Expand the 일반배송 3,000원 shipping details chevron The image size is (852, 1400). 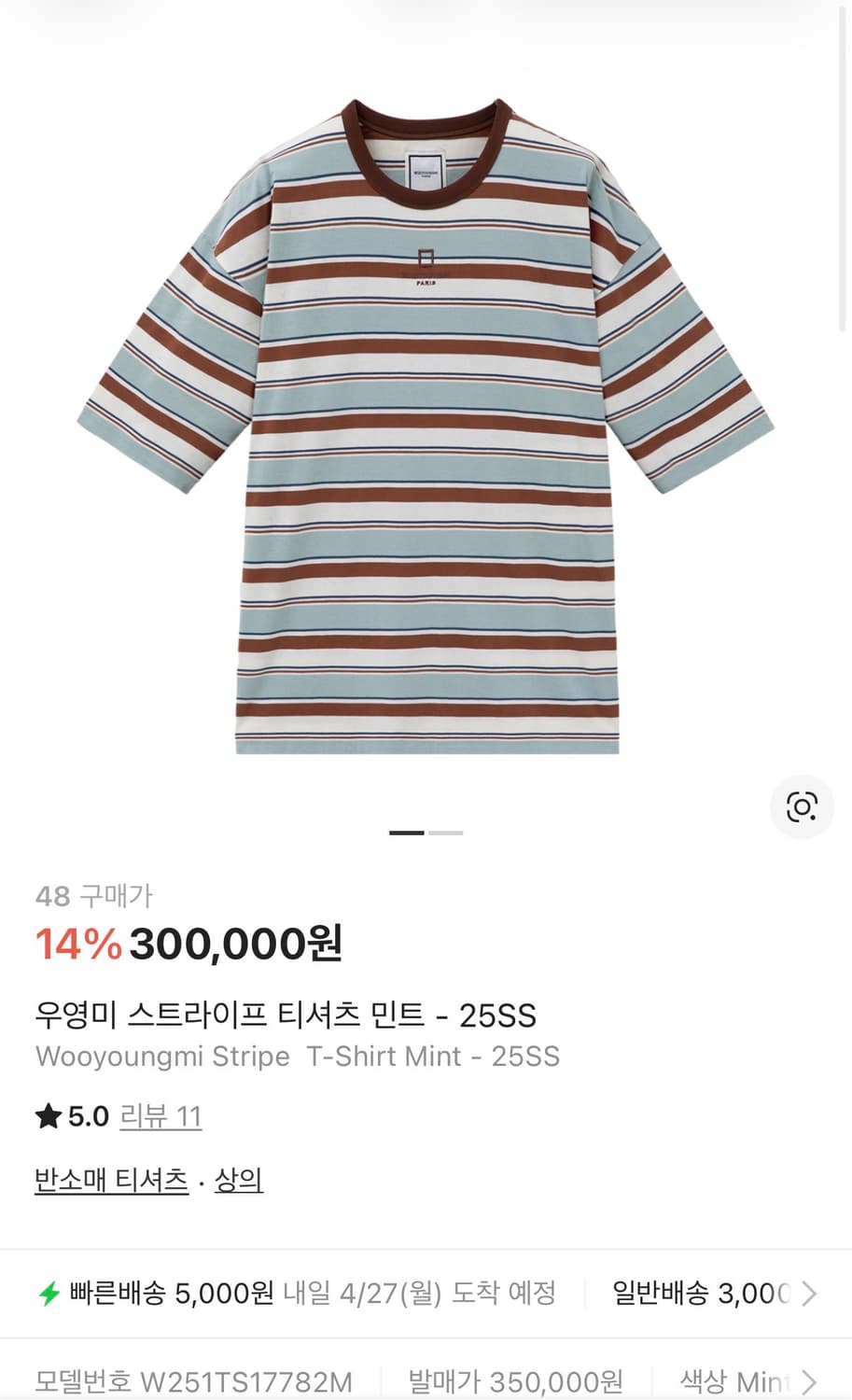tap(811, 1294)
